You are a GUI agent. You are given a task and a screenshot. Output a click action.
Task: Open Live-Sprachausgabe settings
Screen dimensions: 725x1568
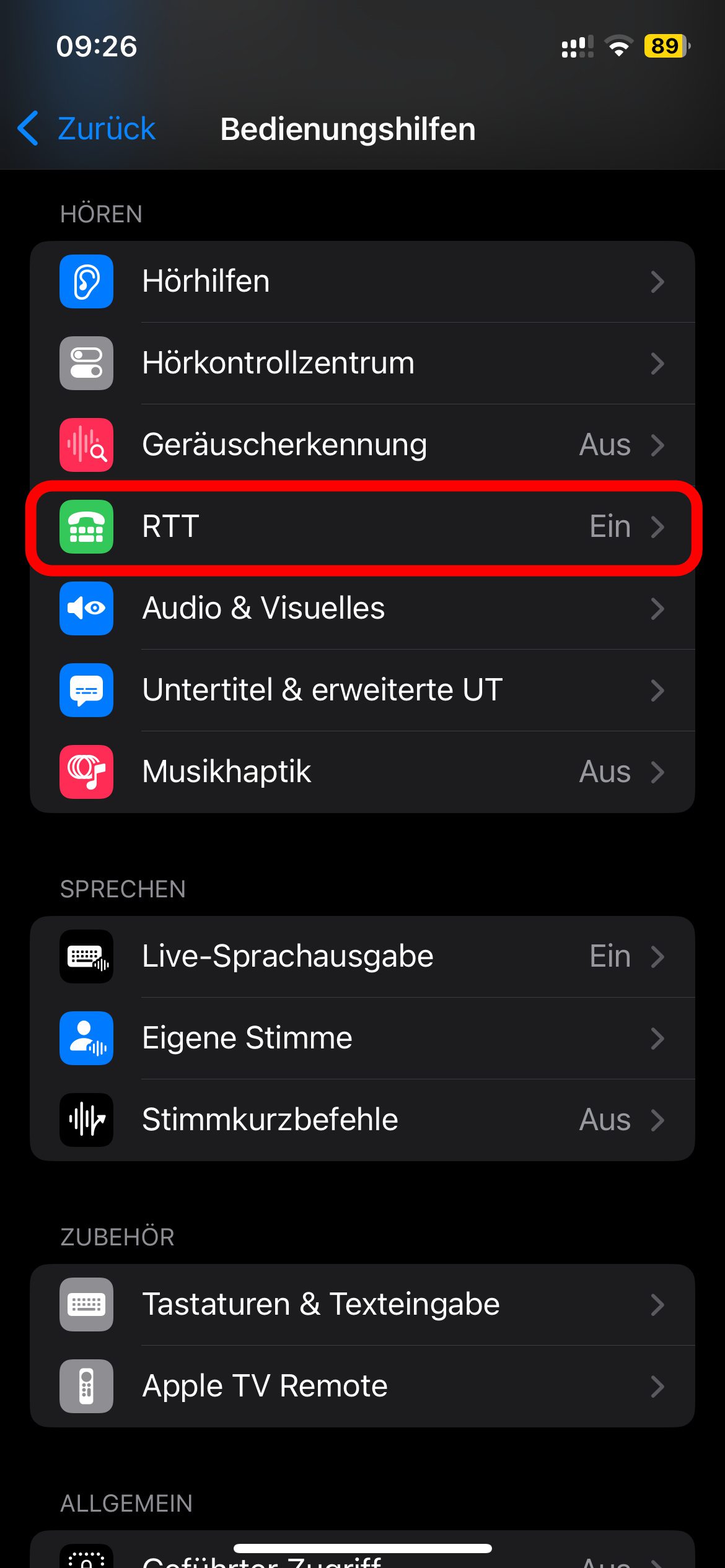coord(362,957)
